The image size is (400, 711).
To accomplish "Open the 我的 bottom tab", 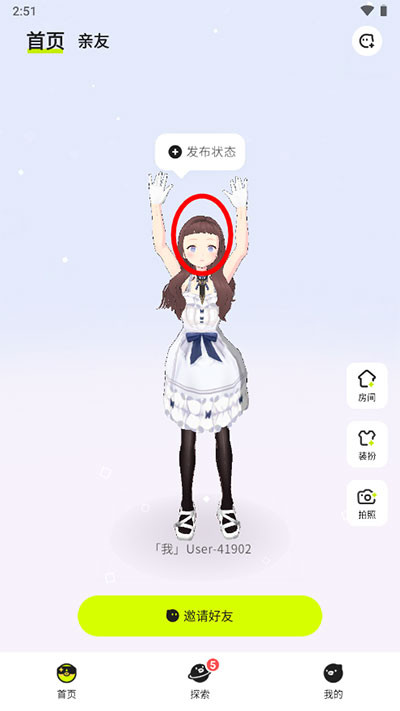I will point(333,680).
